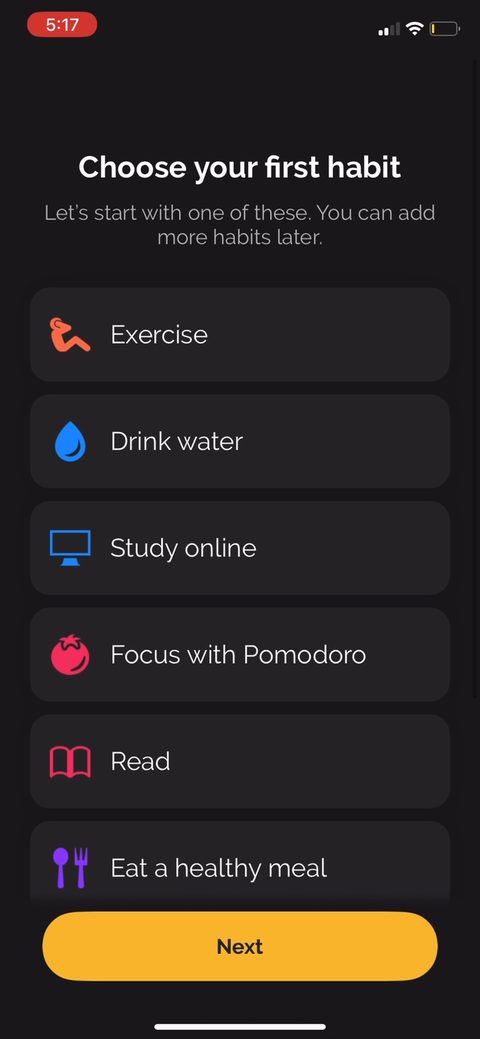Image resolution: width=480 pixels, height=1039 pixels.
Task: Tap the yellow Next button
Action: (x=240, y=946)
